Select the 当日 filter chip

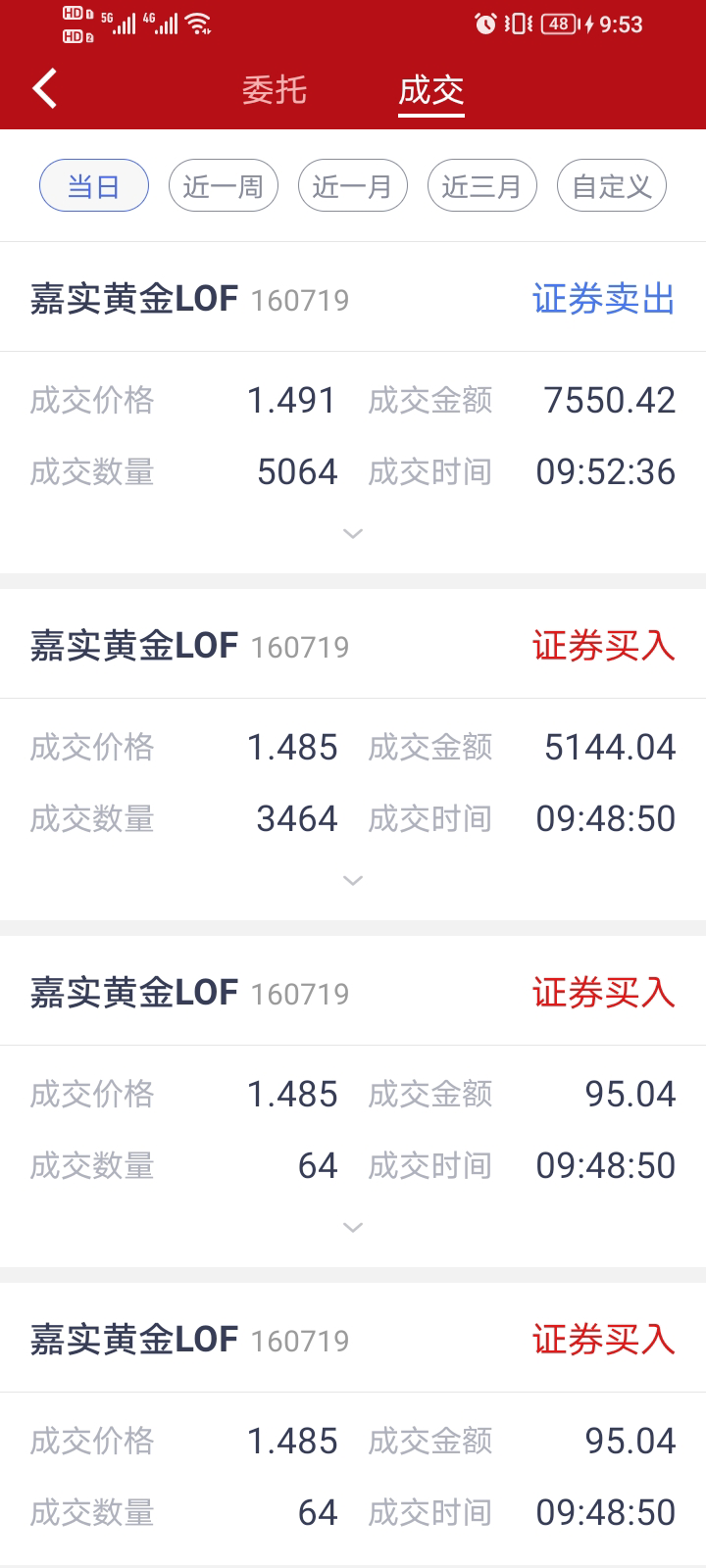coord(94,186)
